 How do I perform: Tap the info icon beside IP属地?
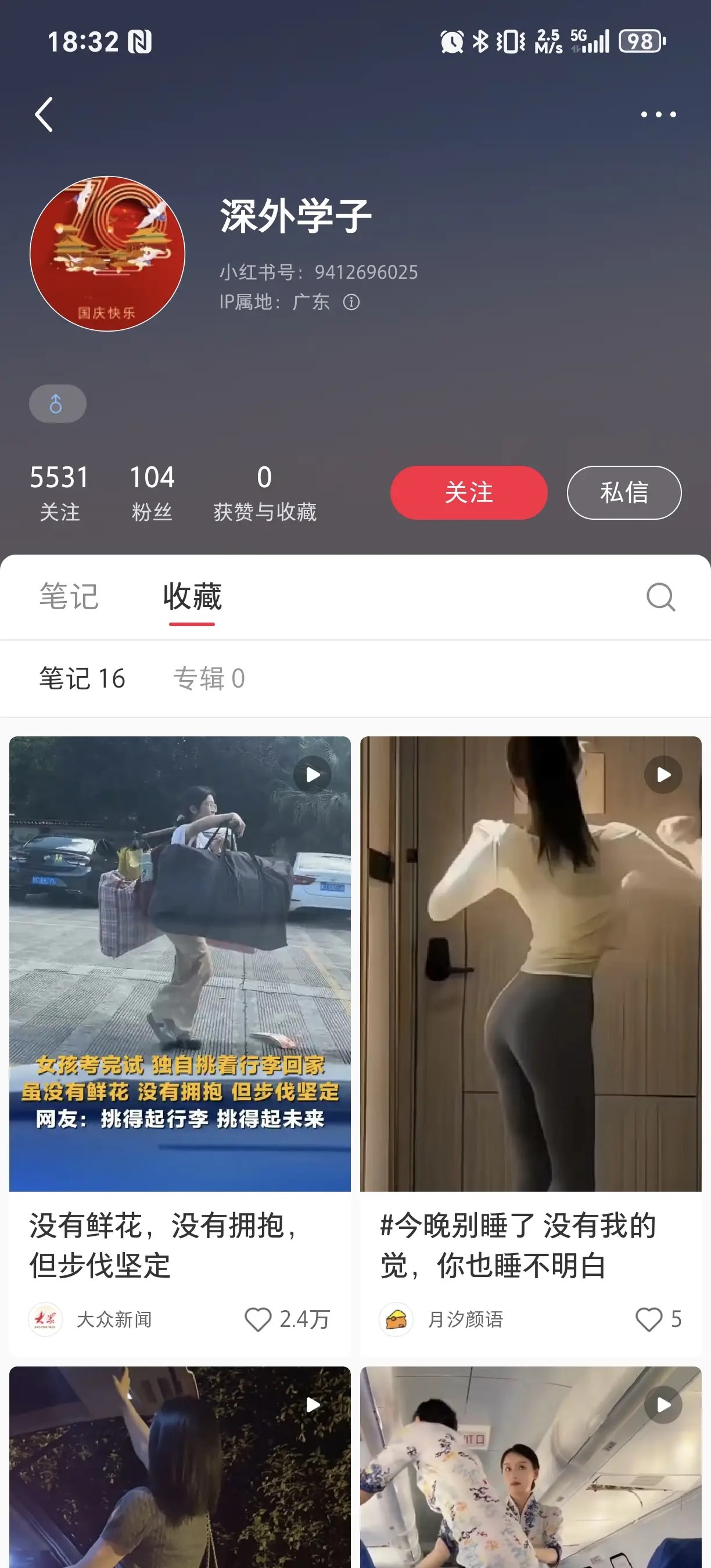351,302
